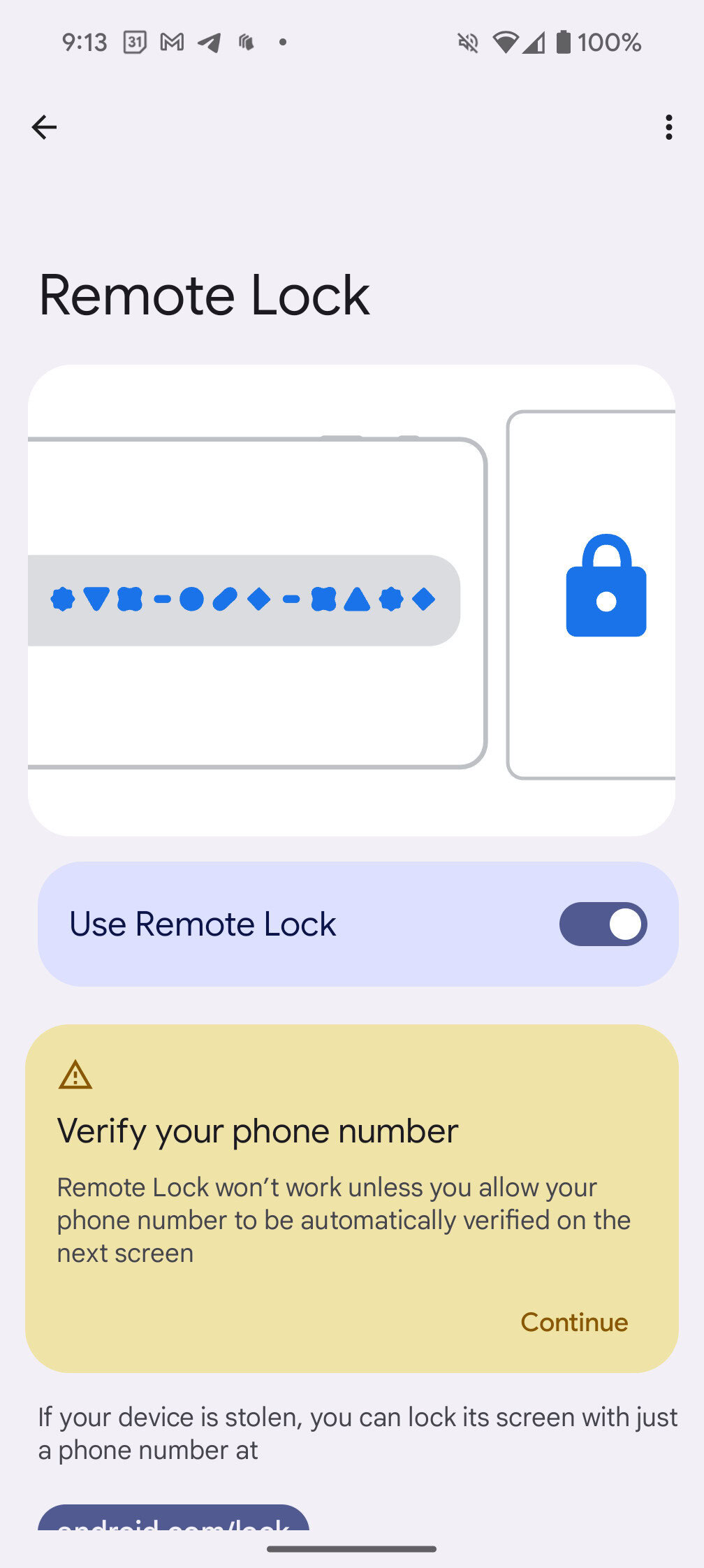Go back using the top-left arrow
The height and width of the screenshot is (1568, 704).
pos(44,127)
